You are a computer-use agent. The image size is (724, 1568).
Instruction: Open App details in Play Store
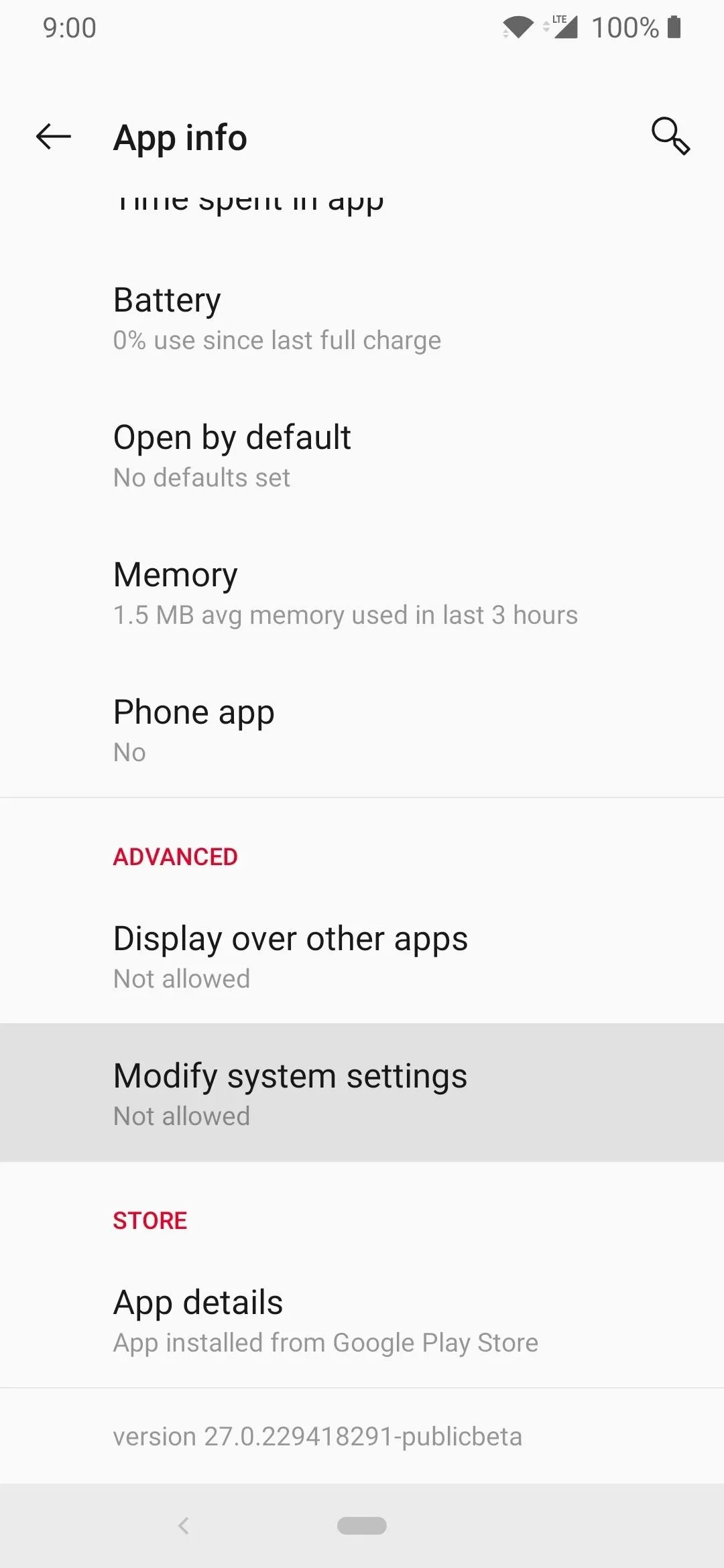pyautogui.click(x=362, y=1319)
